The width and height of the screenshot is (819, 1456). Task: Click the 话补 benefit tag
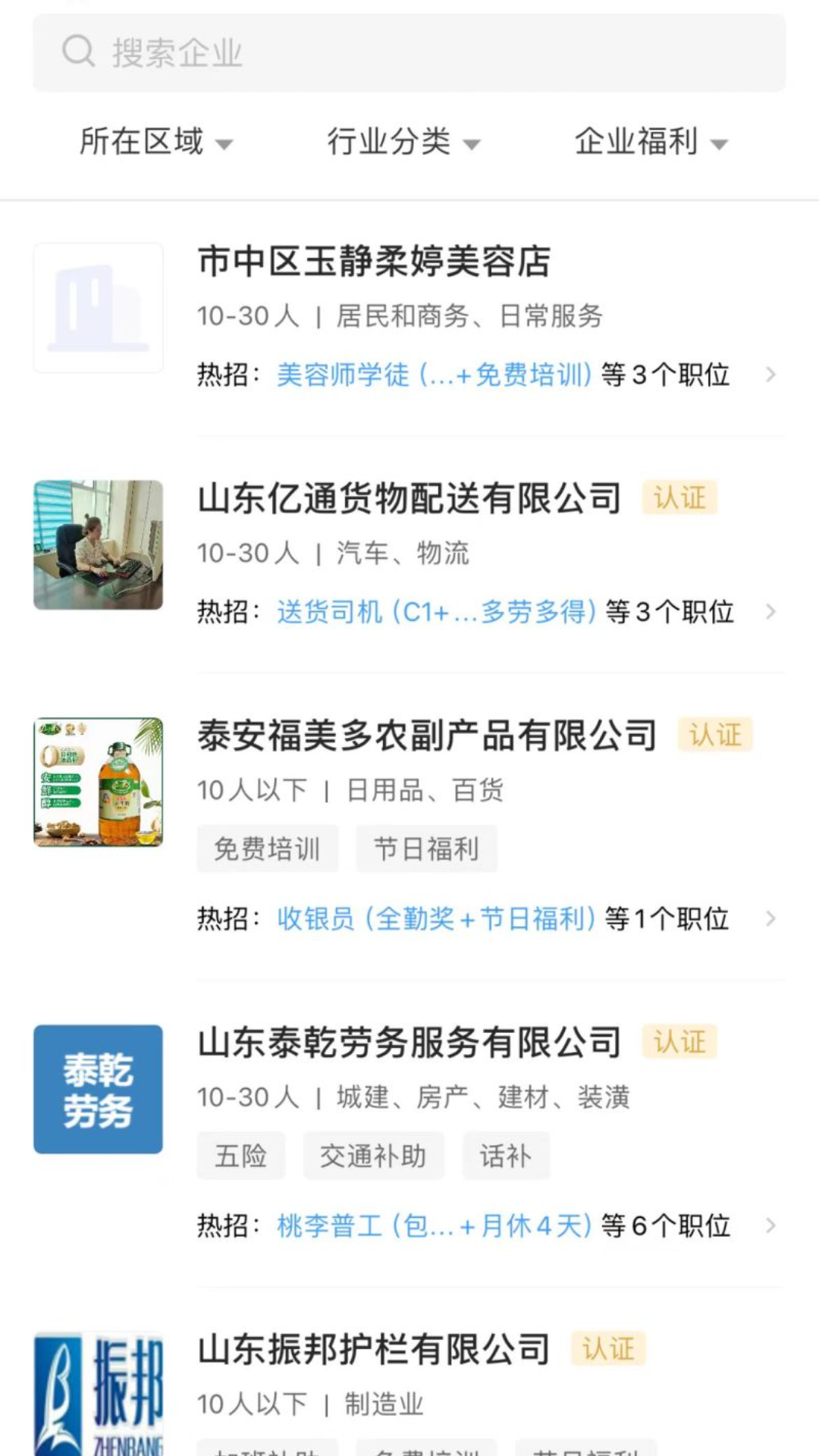click(506, 1156)
